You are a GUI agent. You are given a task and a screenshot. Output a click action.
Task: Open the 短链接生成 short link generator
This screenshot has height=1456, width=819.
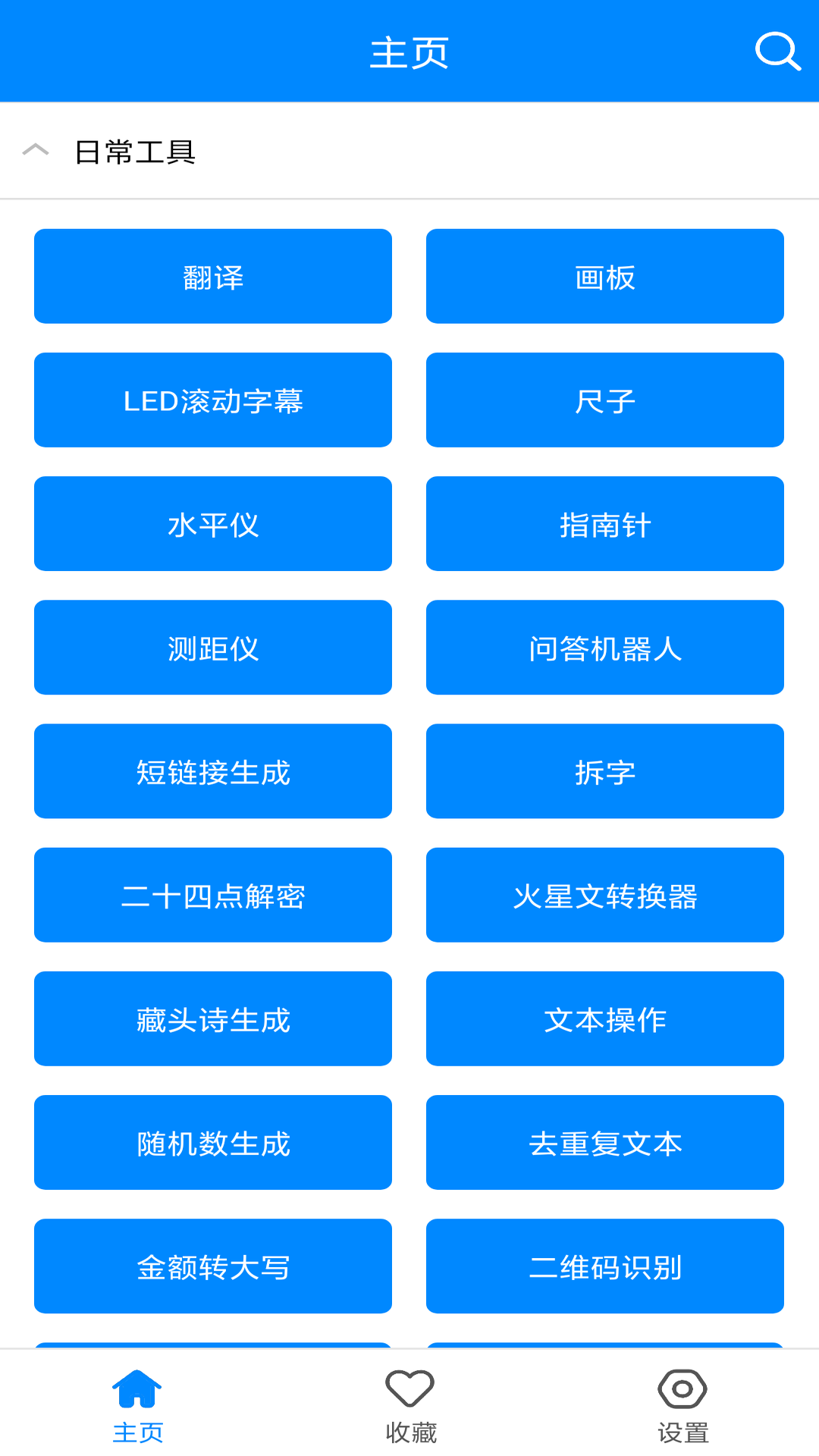[x=213, y=771]
